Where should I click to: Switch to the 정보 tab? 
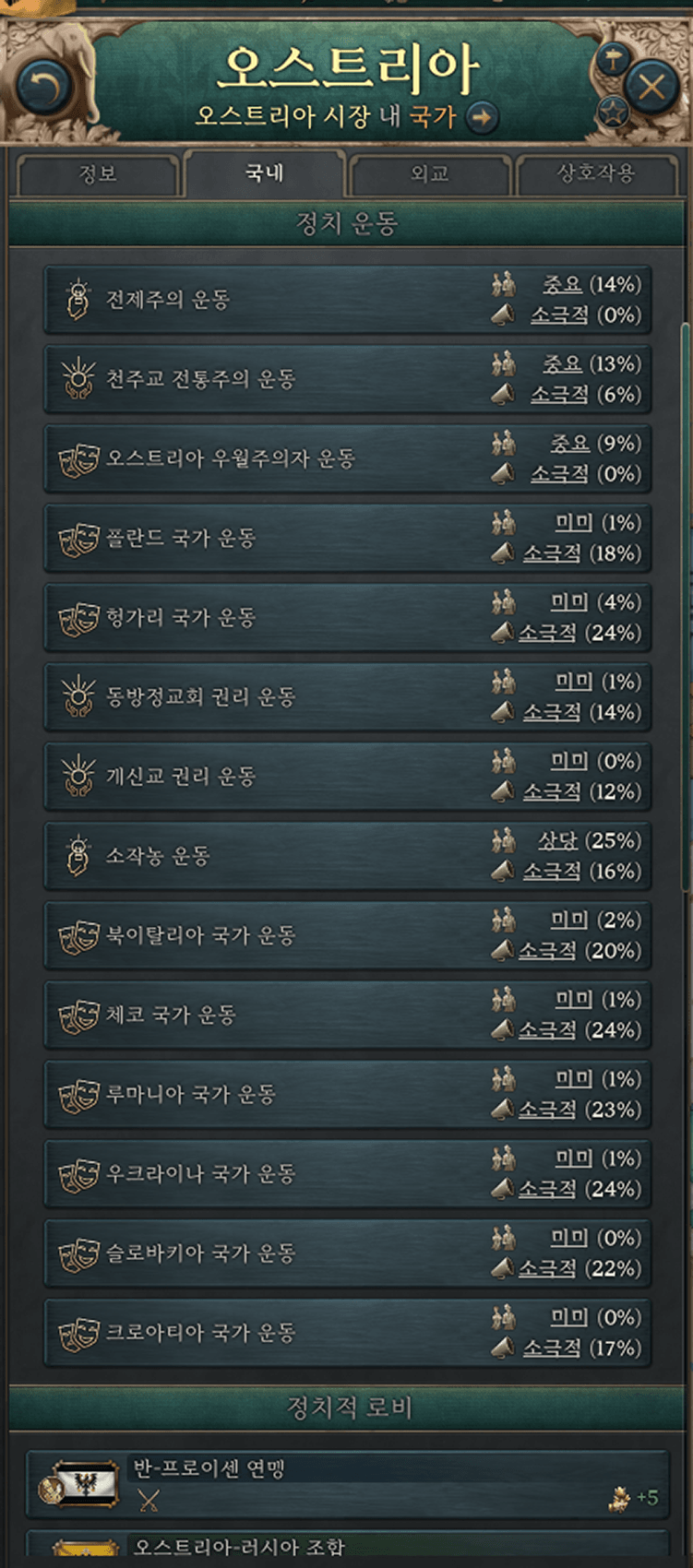coord(97,173)
